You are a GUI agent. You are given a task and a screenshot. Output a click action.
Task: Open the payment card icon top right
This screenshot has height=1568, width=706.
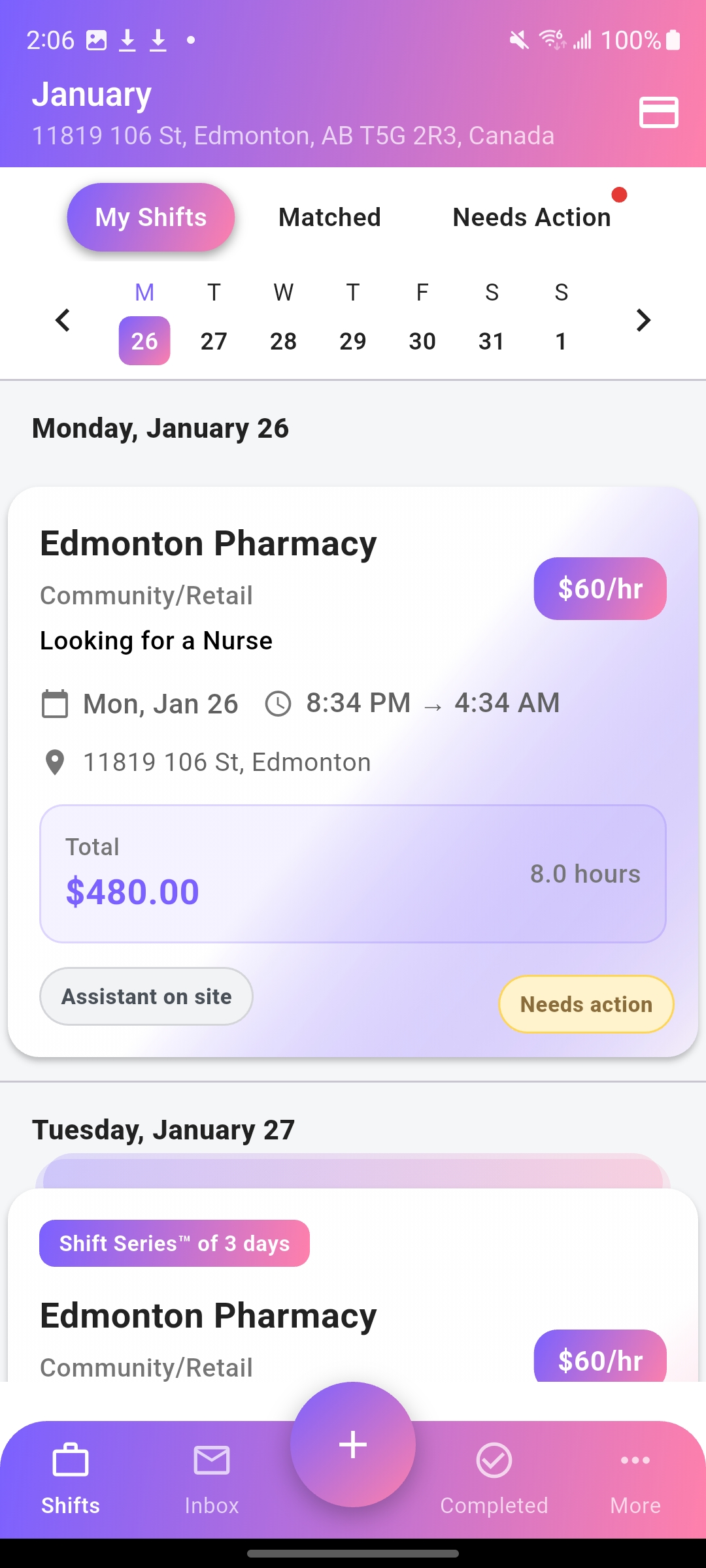click(x=658, y=112)
